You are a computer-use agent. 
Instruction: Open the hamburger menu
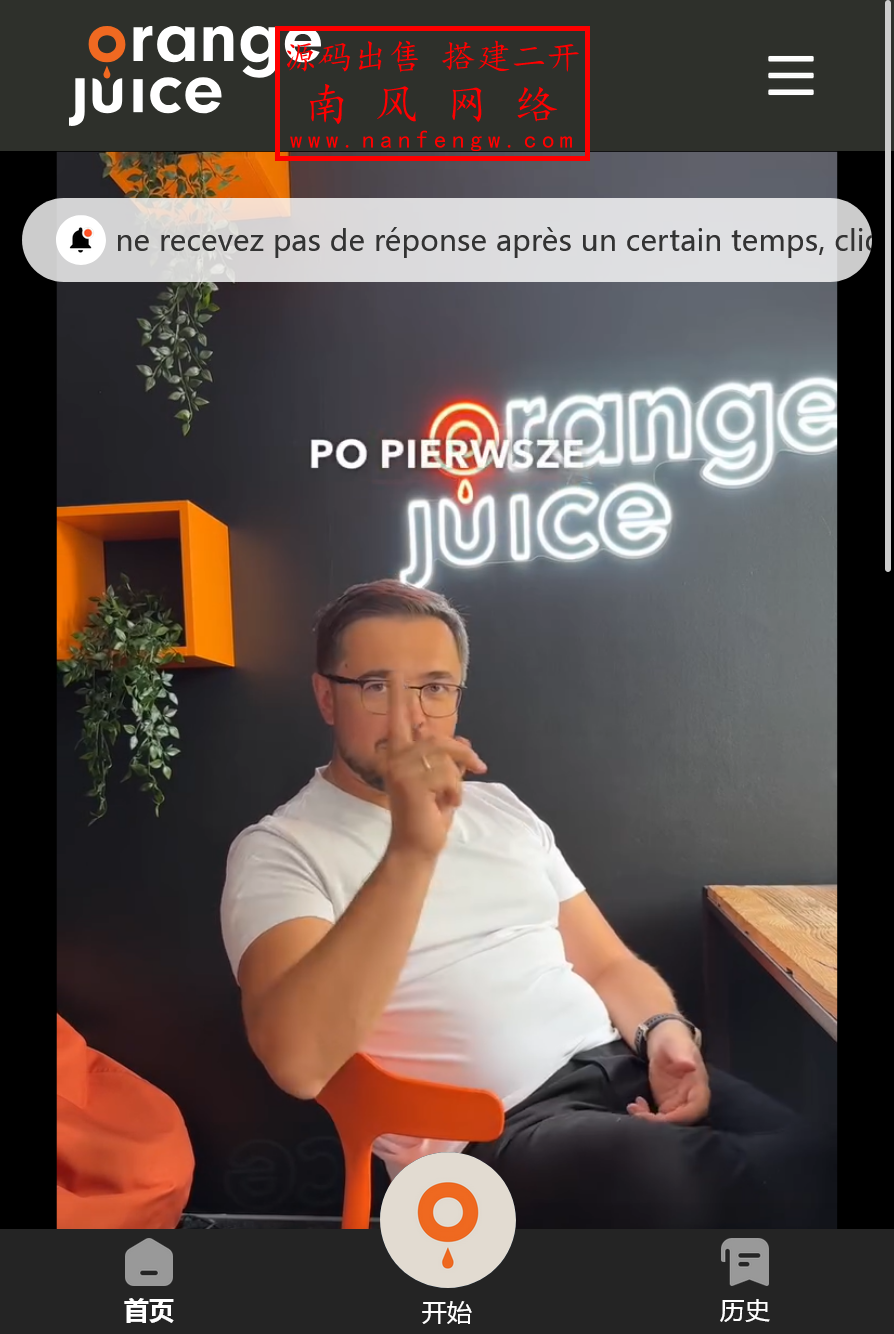pyautogui.click(x=790, y=76)
